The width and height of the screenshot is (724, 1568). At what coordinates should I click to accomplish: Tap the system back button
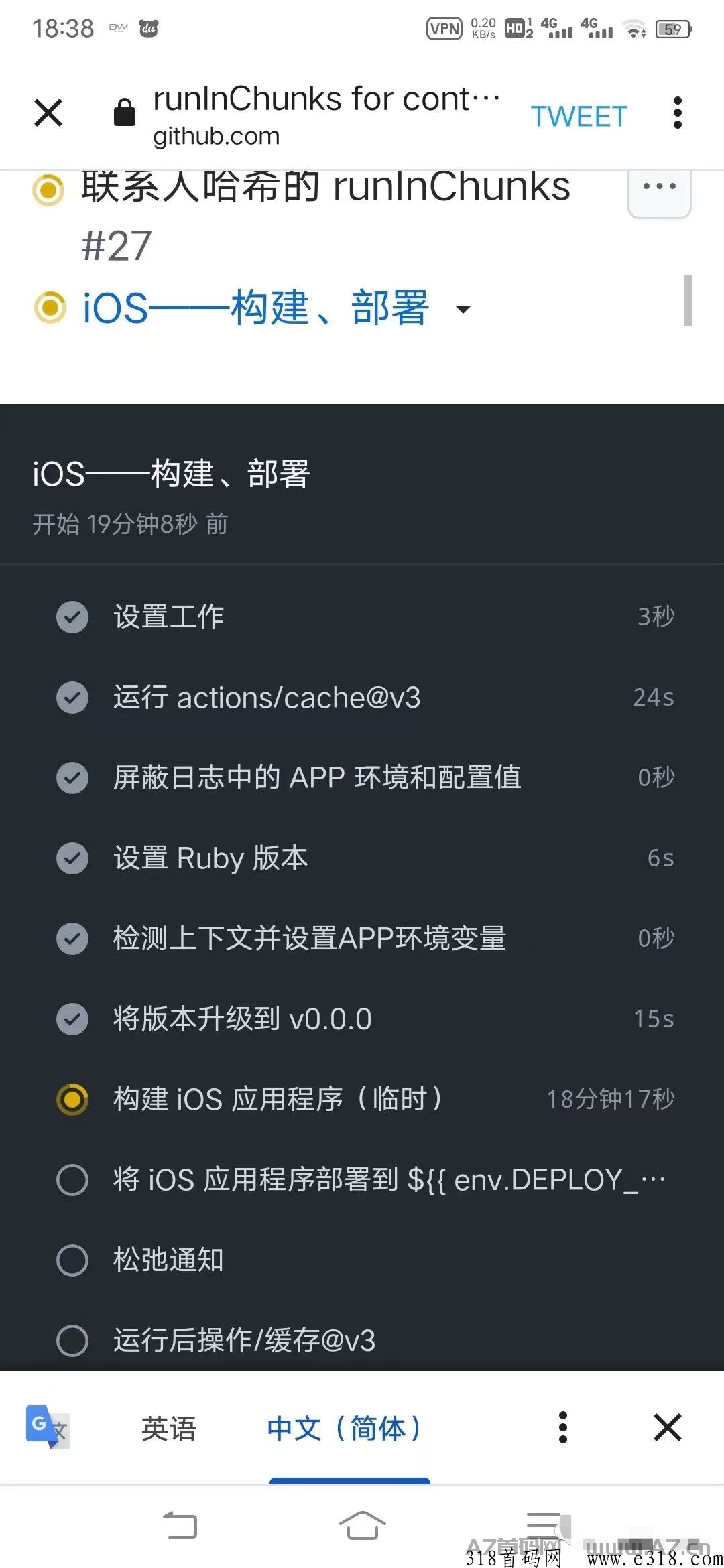coord(180,1525)
